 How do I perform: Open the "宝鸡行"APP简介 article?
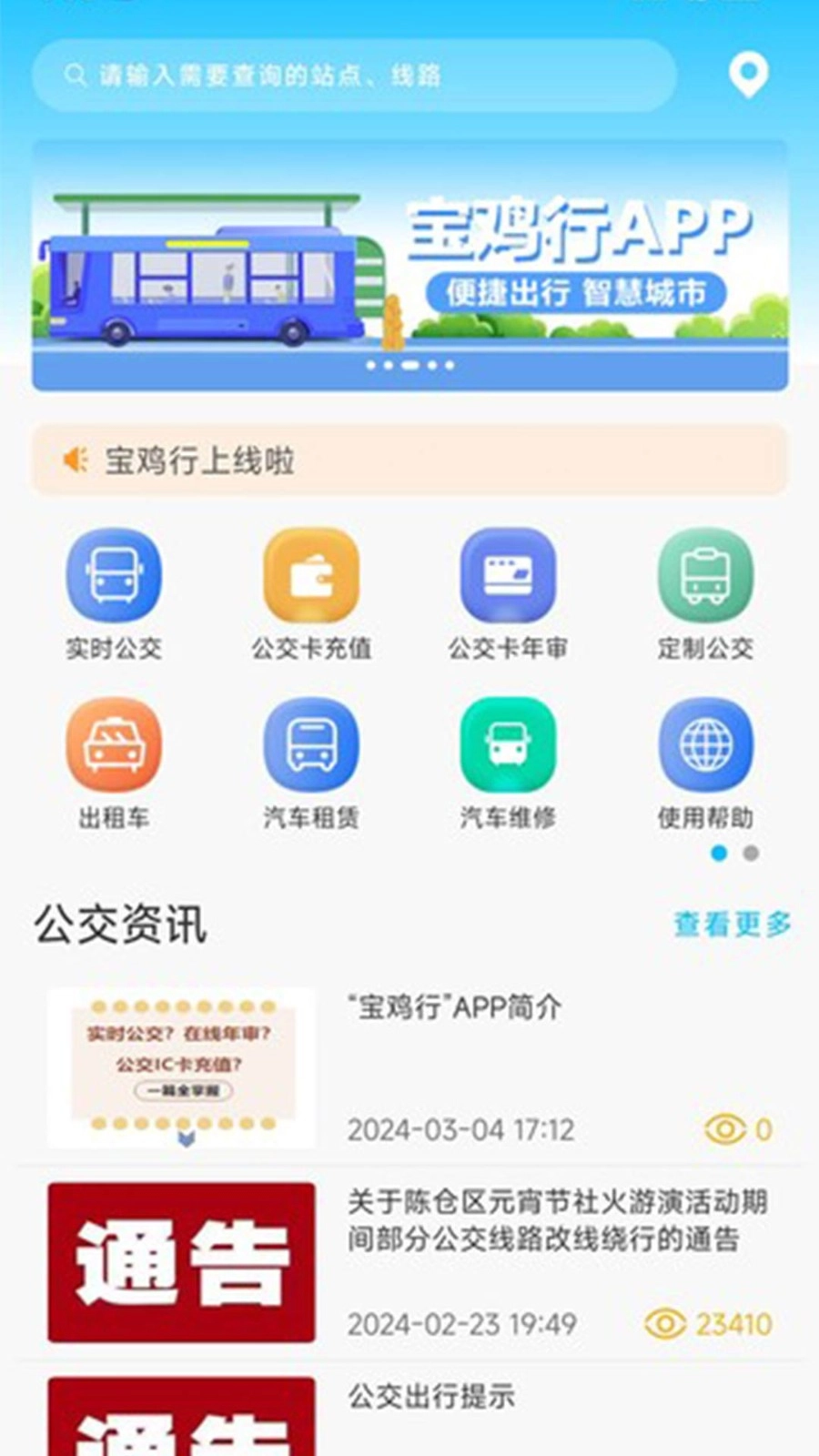tap(455, 1008)
